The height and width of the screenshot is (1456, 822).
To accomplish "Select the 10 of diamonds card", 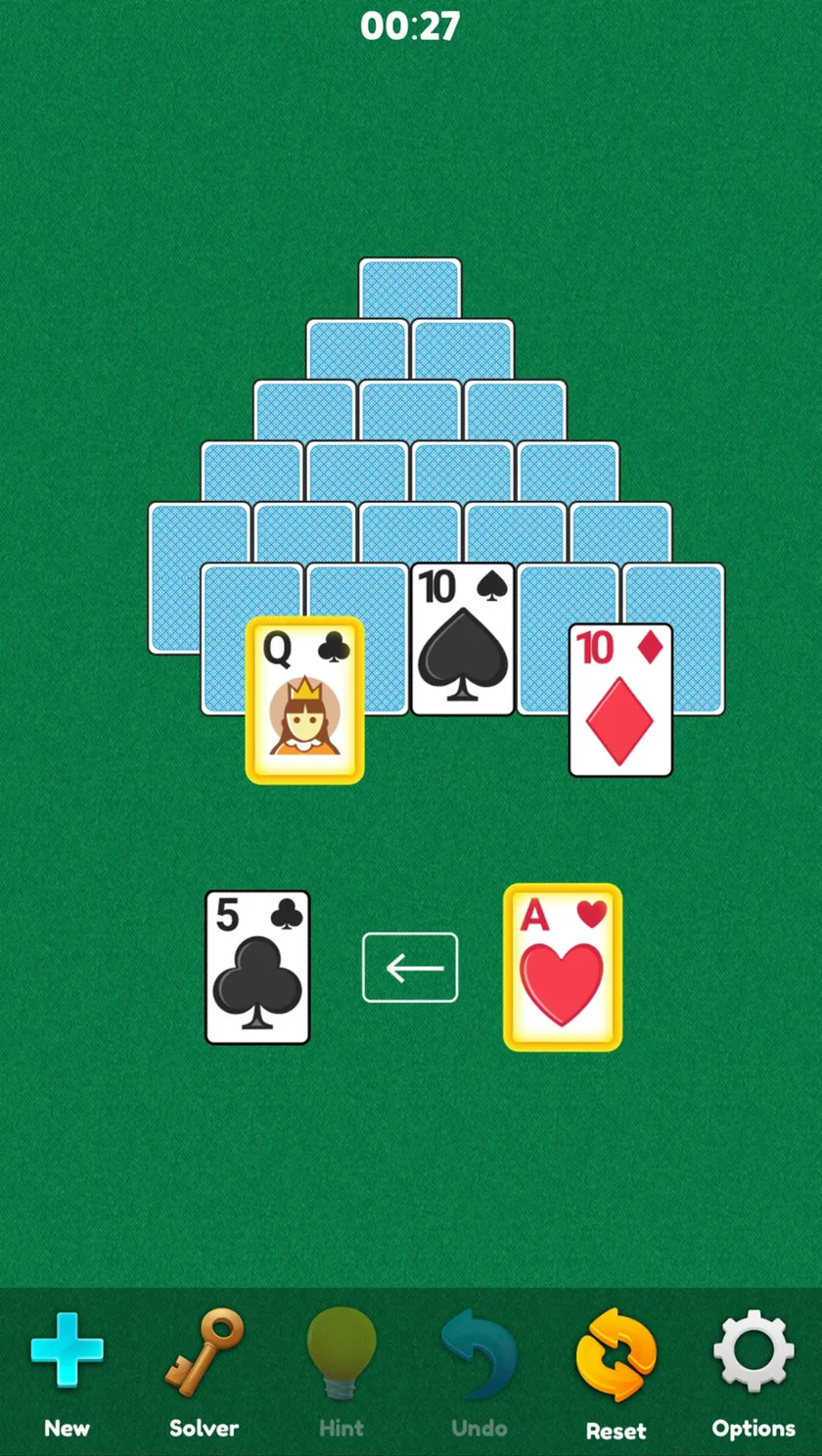I will click(621, 701).
